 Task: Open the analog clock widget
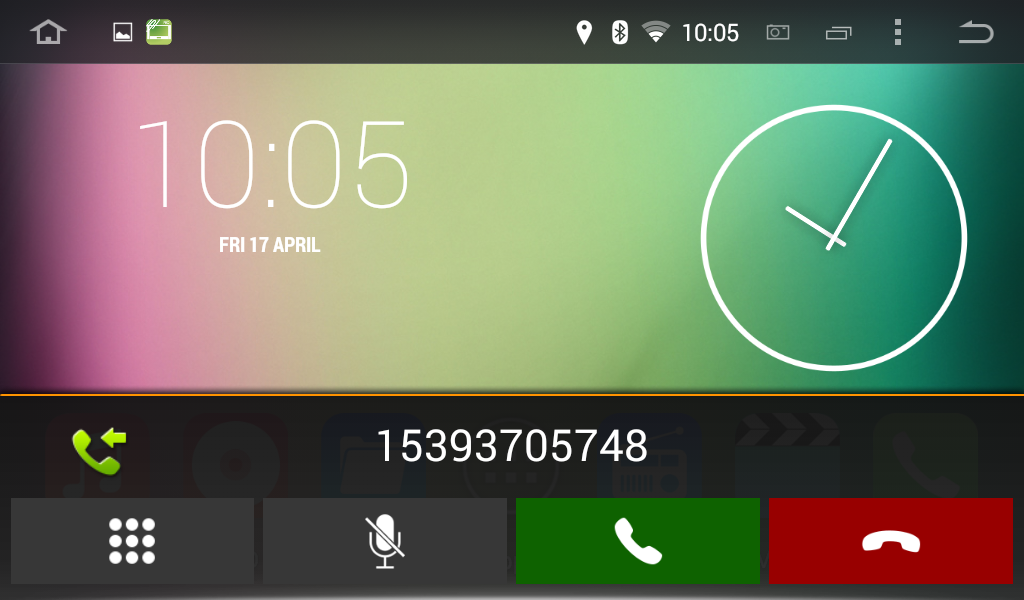click(x=833, y=238)
